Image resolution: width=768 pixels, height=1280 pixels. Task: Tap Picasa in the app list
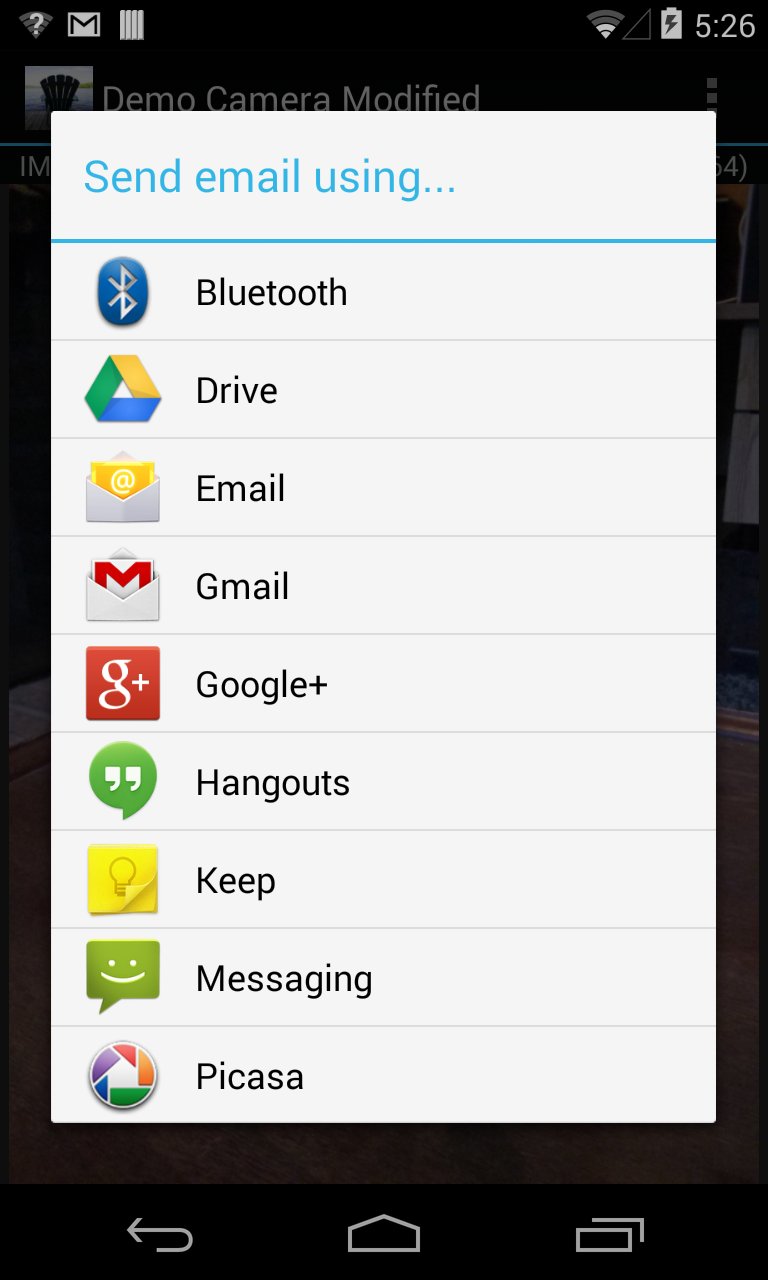[x=383, y=1076]
